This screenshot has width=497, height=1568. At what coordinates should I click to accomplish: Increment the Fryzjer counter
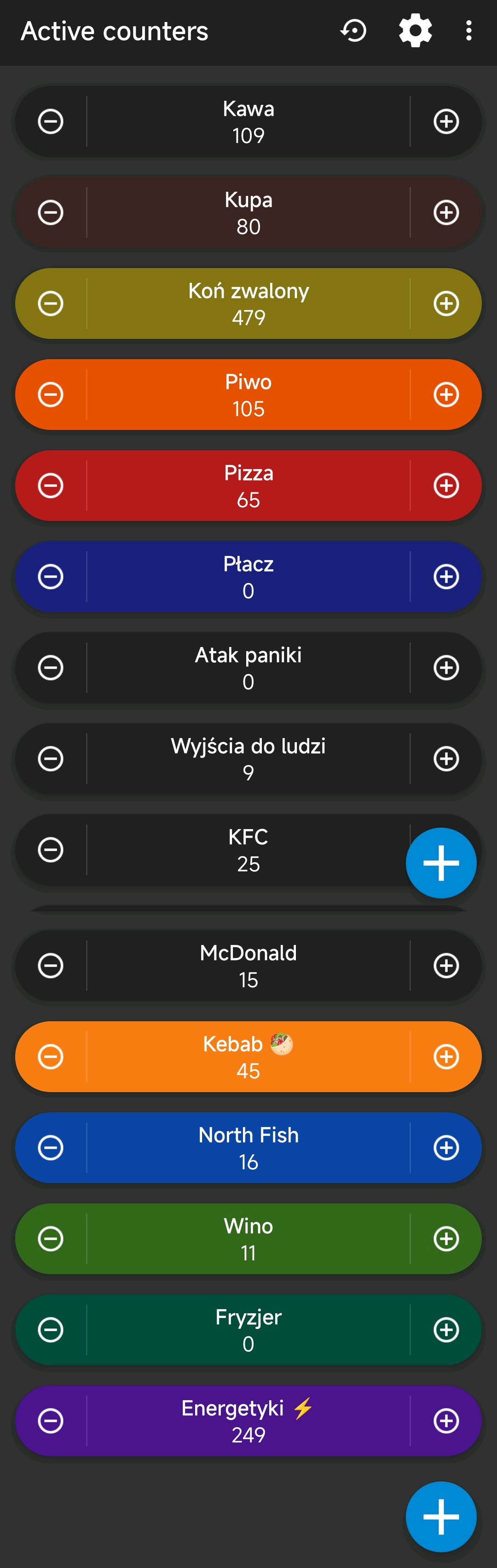446,1330
